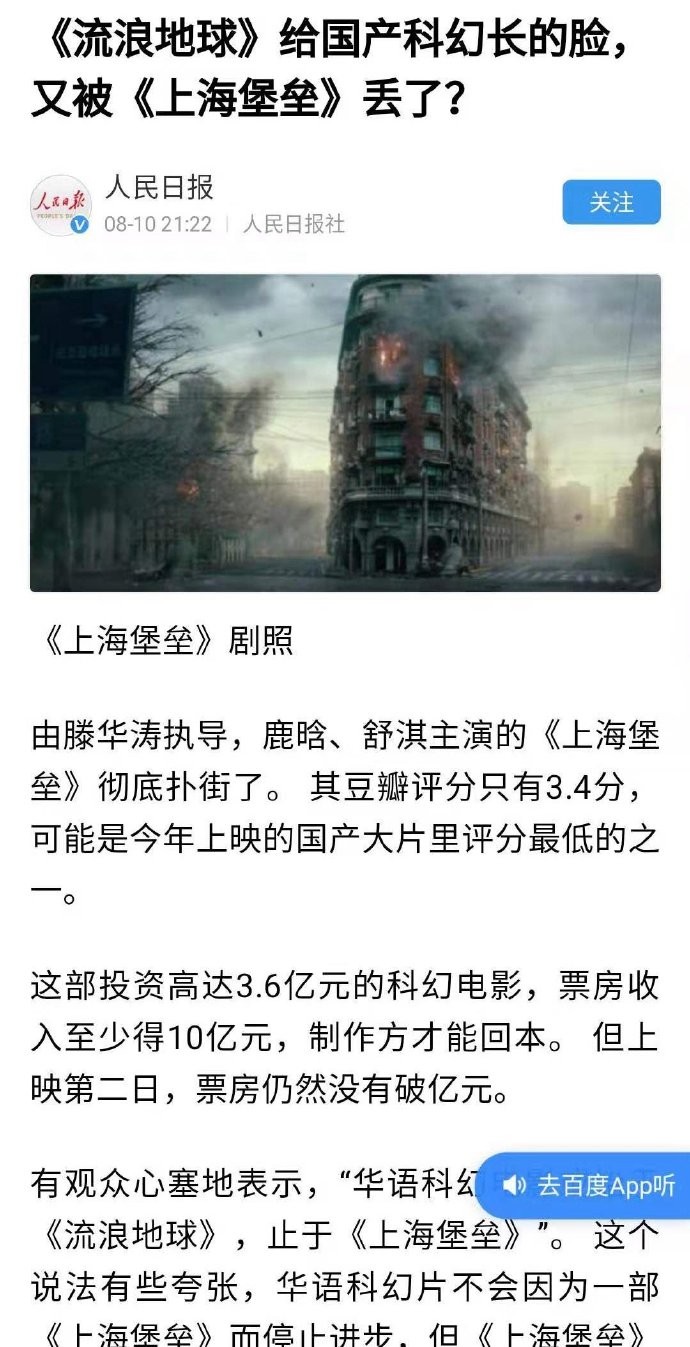Tap 去百度App听 to listen in the app
690x1347 pixels.
click(x=590, y=1186)
